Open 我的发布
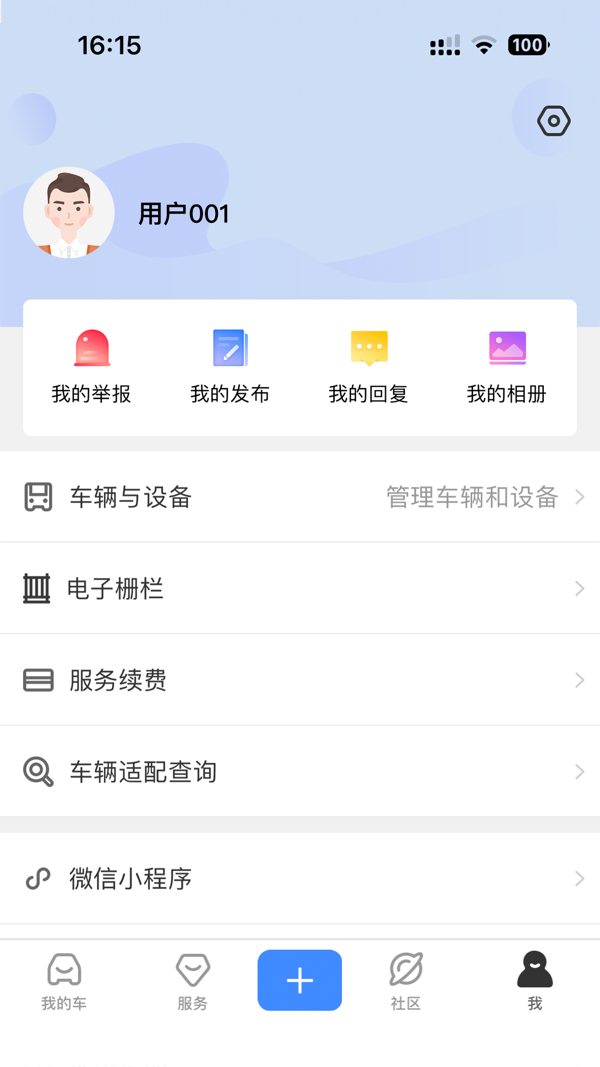600x1067 pixels. point(230,367)
